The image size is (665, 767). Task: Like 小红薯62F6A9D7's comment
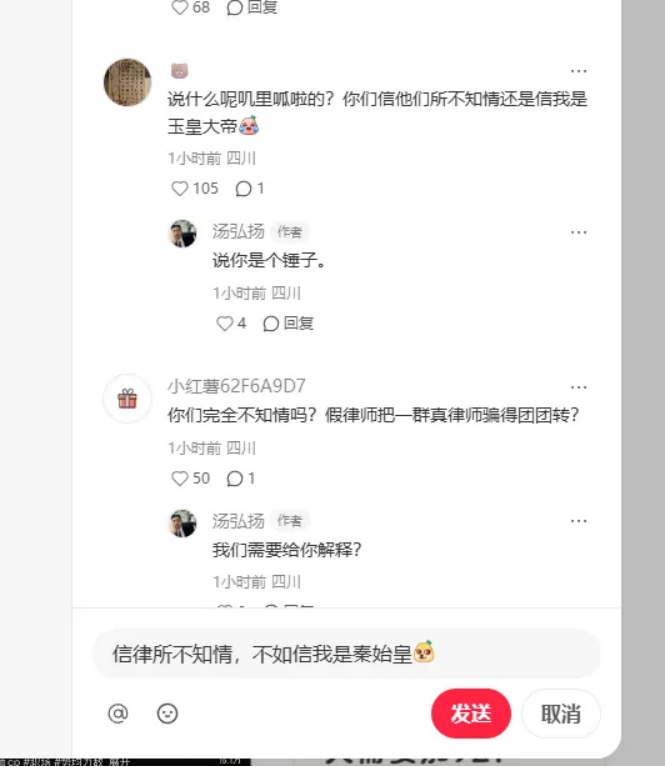click(181, 478)
